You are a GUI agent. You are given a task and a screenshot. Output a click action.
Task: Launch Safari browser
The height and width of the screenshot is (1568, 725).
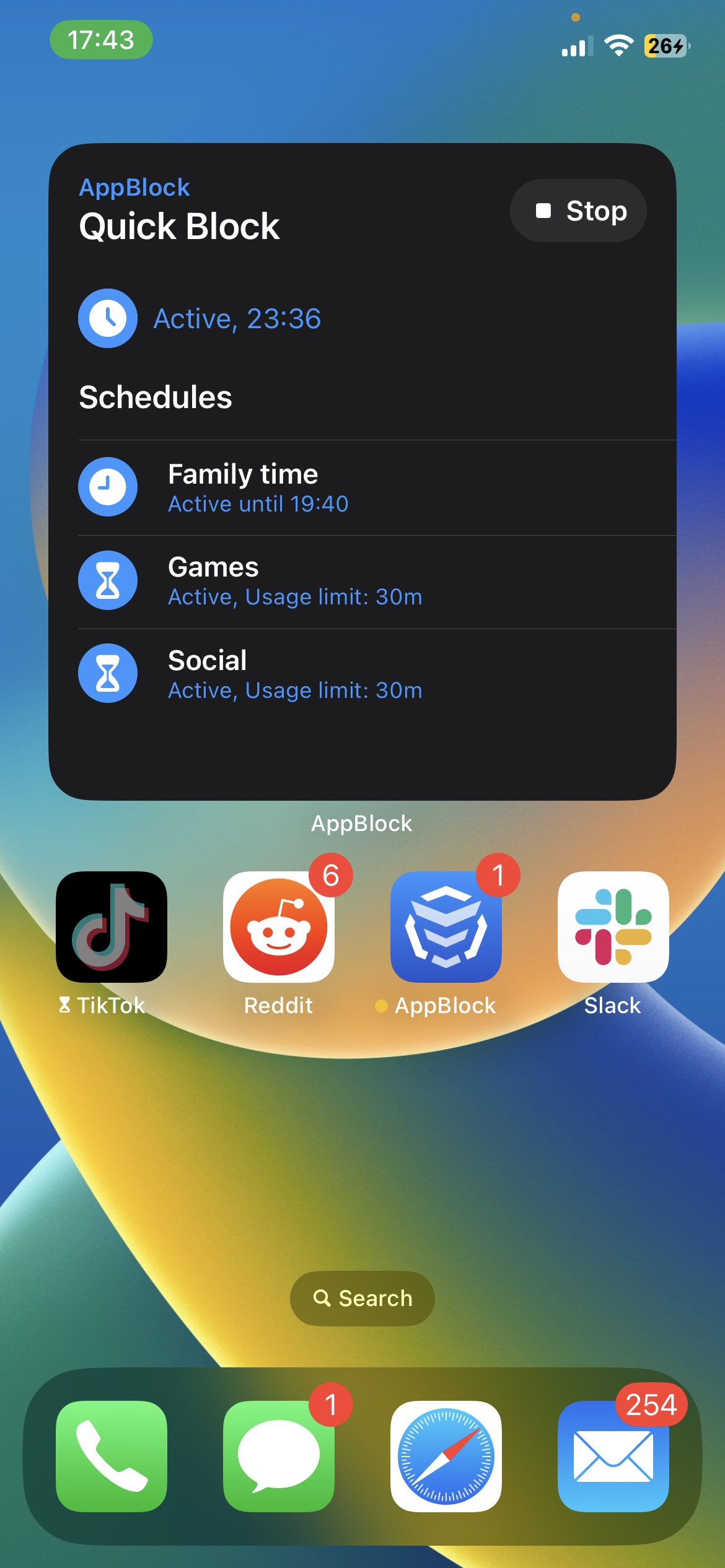446,1456
